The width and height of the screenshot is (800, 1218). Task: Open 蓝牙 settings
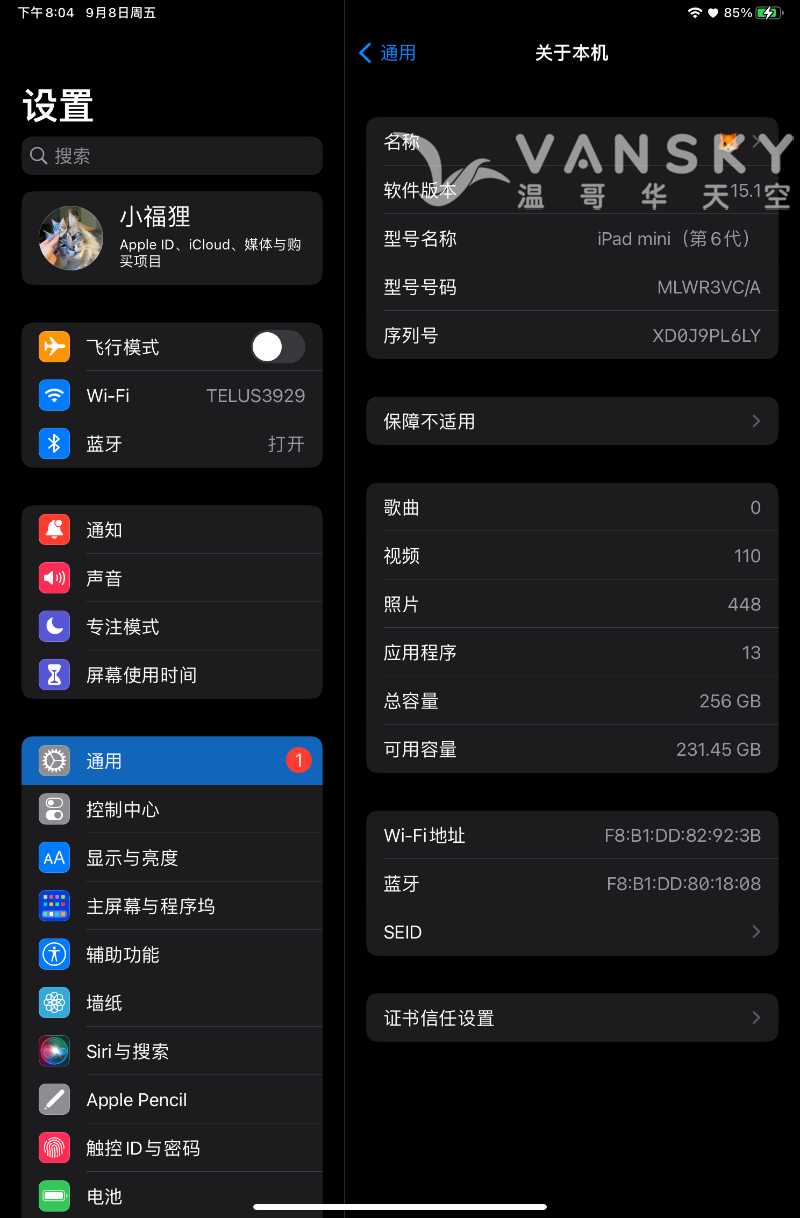pyautogui.click(x=172, y=444)
